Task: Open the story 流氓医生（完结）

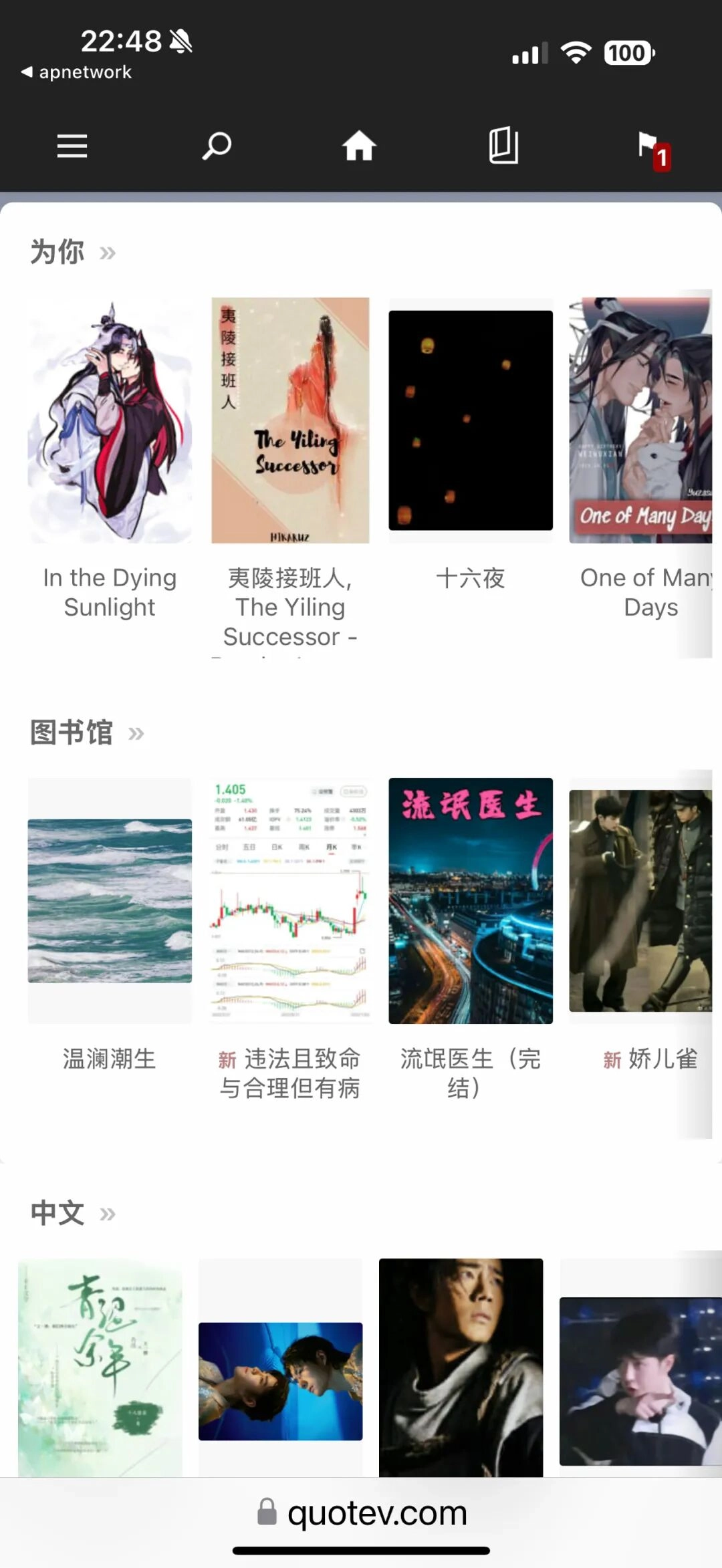Action: click(471, 901)
